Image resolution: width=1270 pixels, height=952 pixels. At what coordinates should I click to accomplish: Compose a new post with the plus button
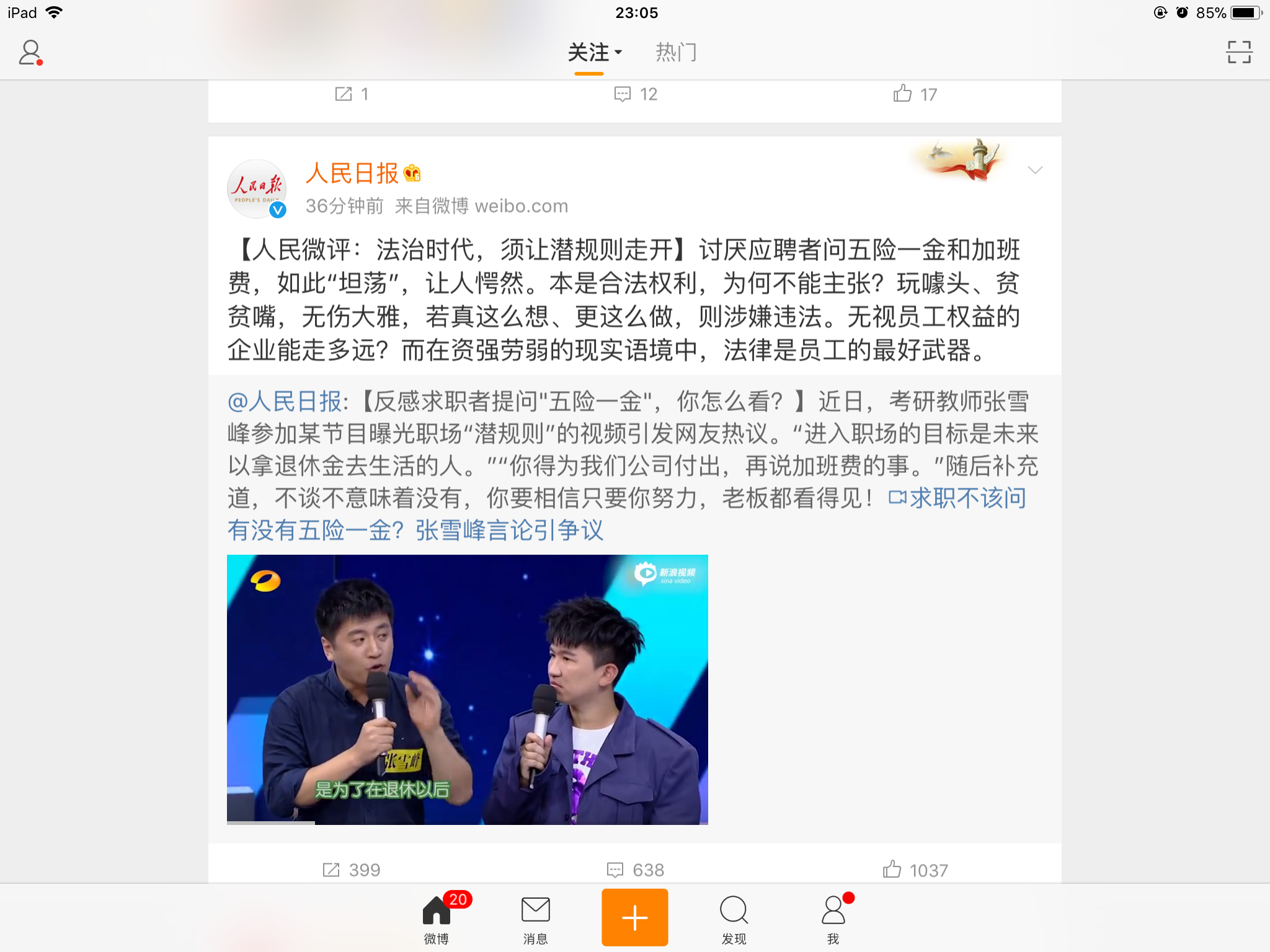[x=634, y=917]
